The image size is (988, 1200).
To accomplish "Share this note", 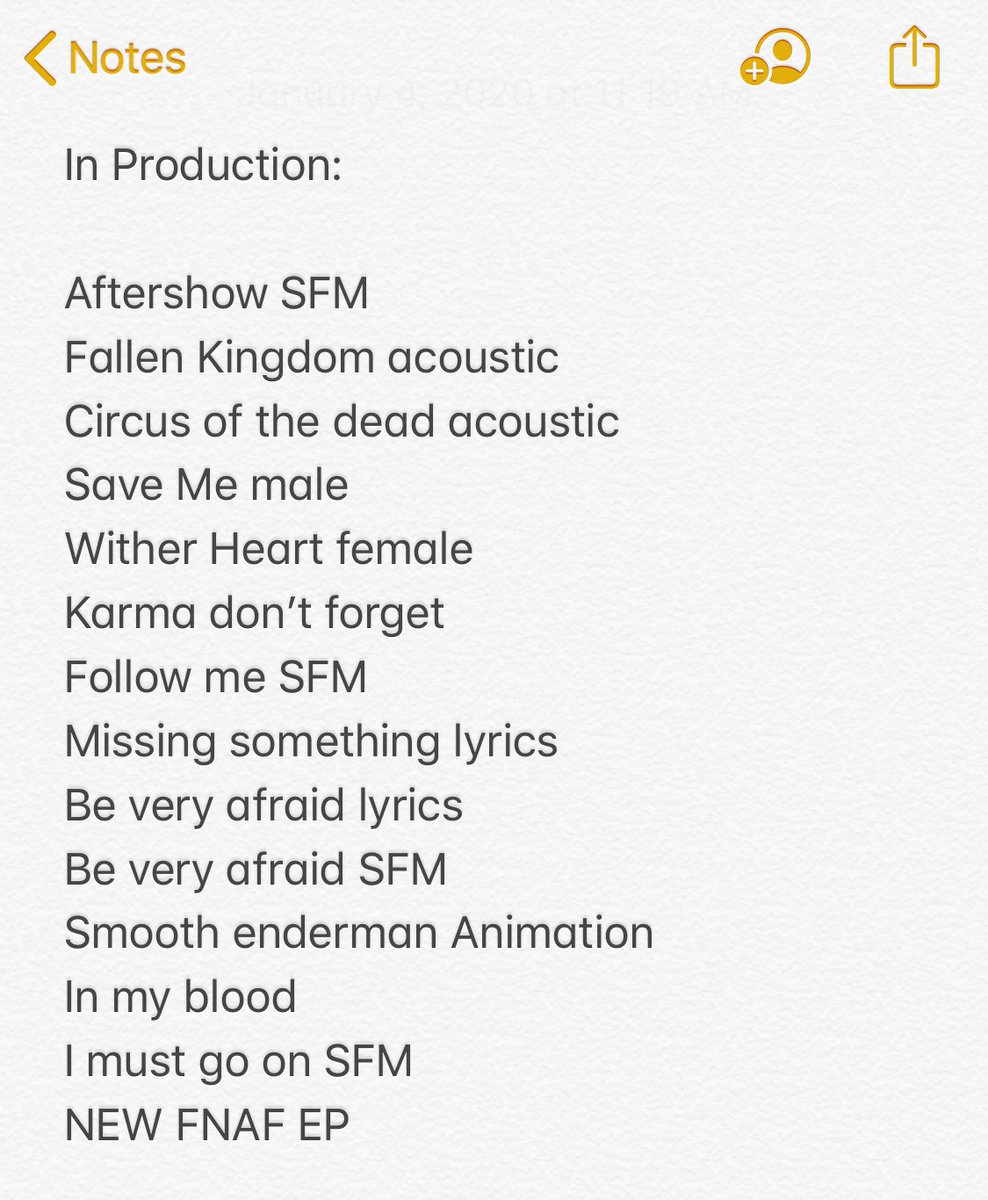I will point(914,57).
